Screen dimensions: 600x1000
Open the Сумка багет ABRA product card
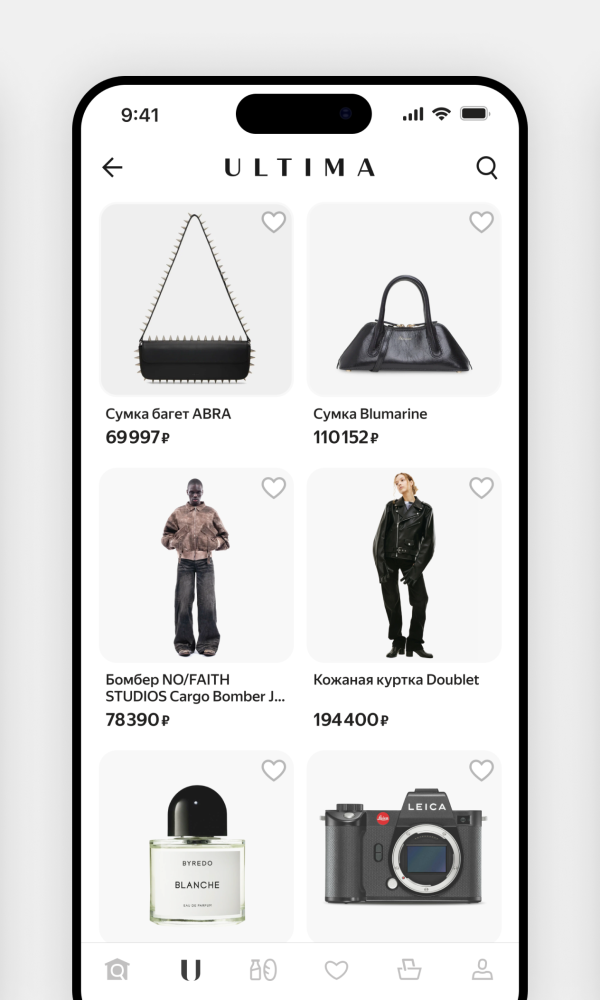pyautogui.click(x=196, y=300)
